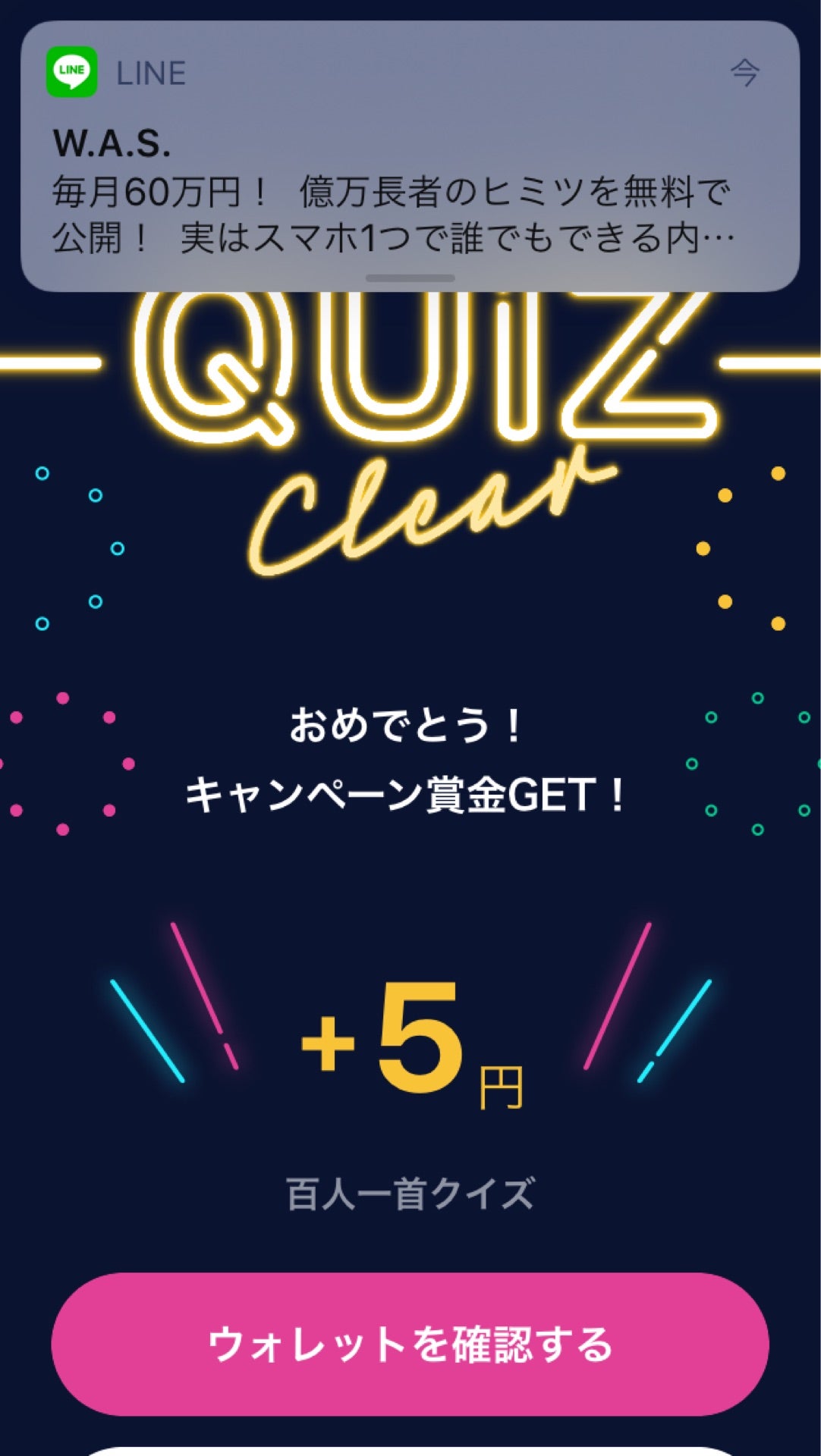This screenshot has width=821, height=1456.
Task: Tap ウォレットを確認する button
Action: [x=410, y=1344]
